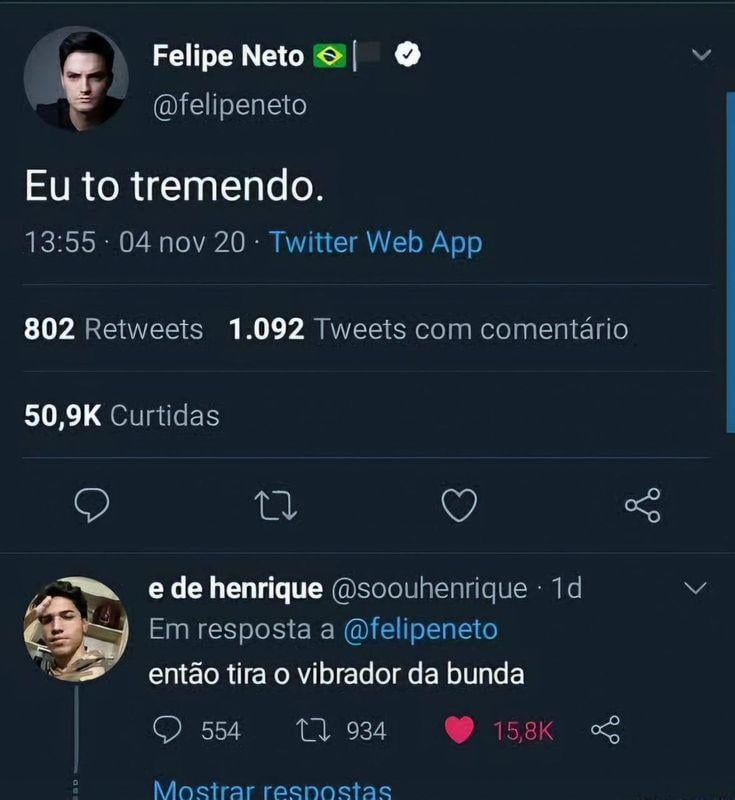The width and height of the screenshot is (735, 800).
Task: Open 1.092 Tweets com comentário
Action: 428,329
